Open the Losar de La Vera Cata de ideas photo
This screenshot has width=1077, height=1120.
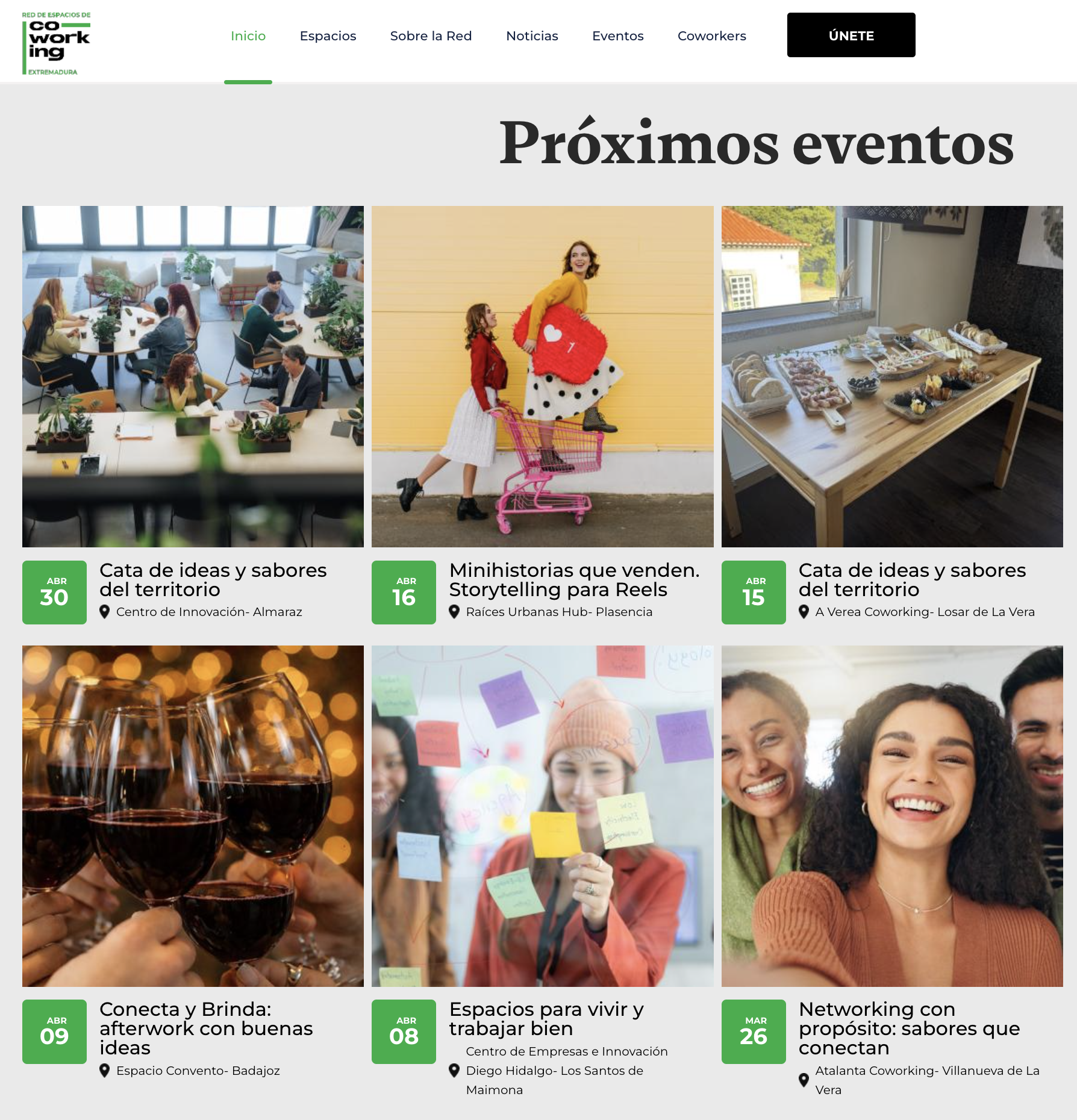coord(891,376)
